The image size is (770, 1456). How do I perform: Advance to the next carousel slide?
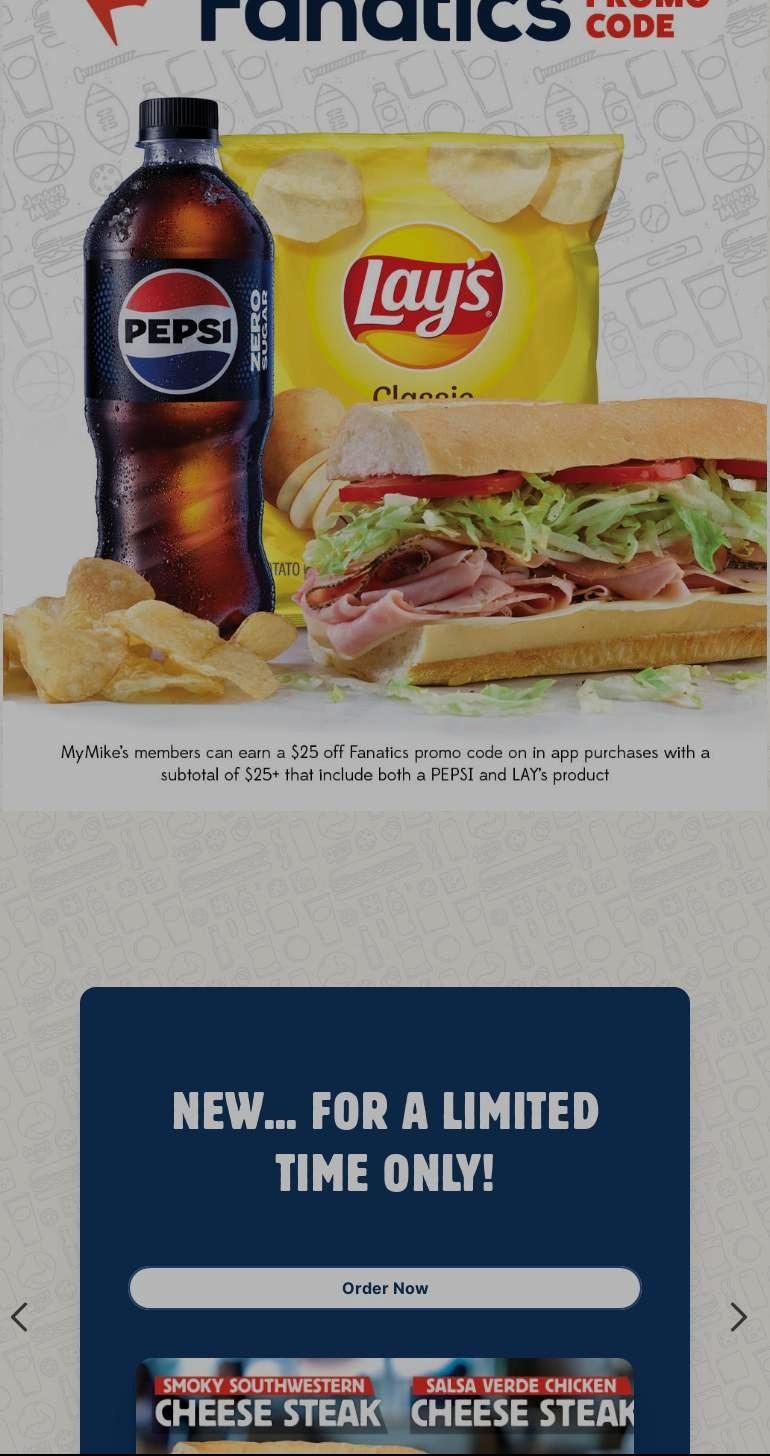pos(738,1317)
